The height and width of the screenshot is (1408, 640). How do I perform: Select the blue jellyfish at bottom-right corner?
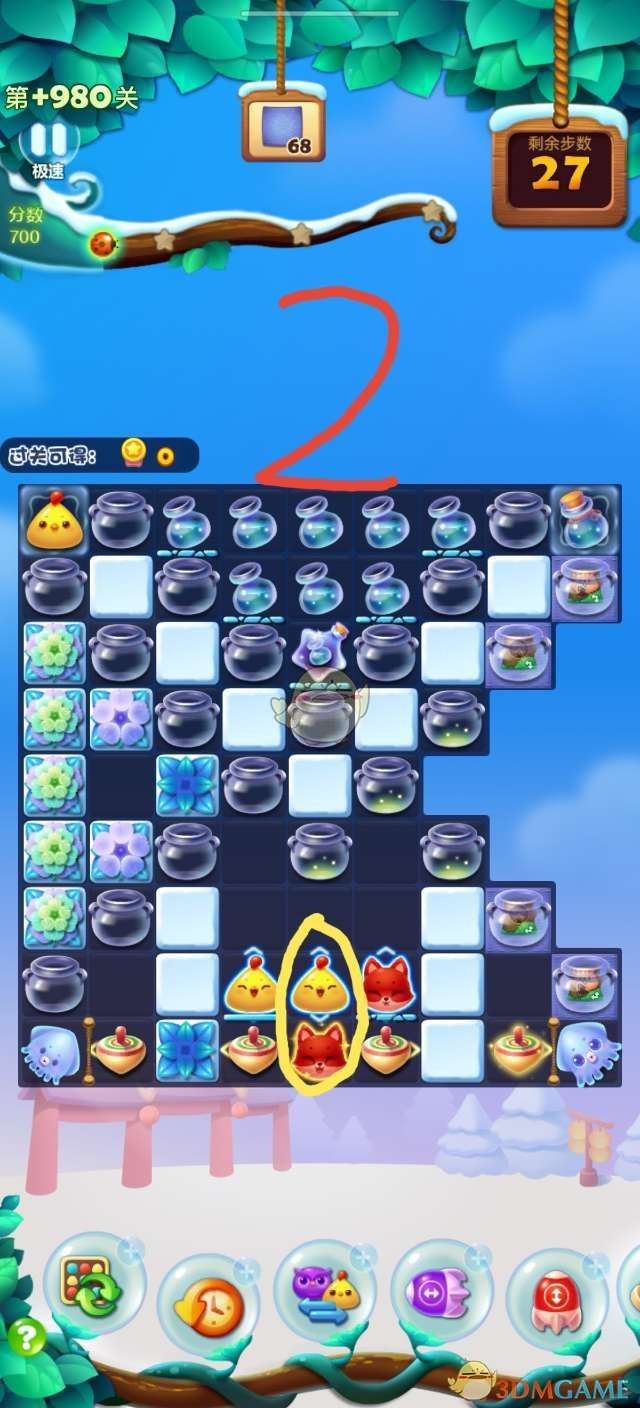pyautogui.click(x=586, y=1050)
